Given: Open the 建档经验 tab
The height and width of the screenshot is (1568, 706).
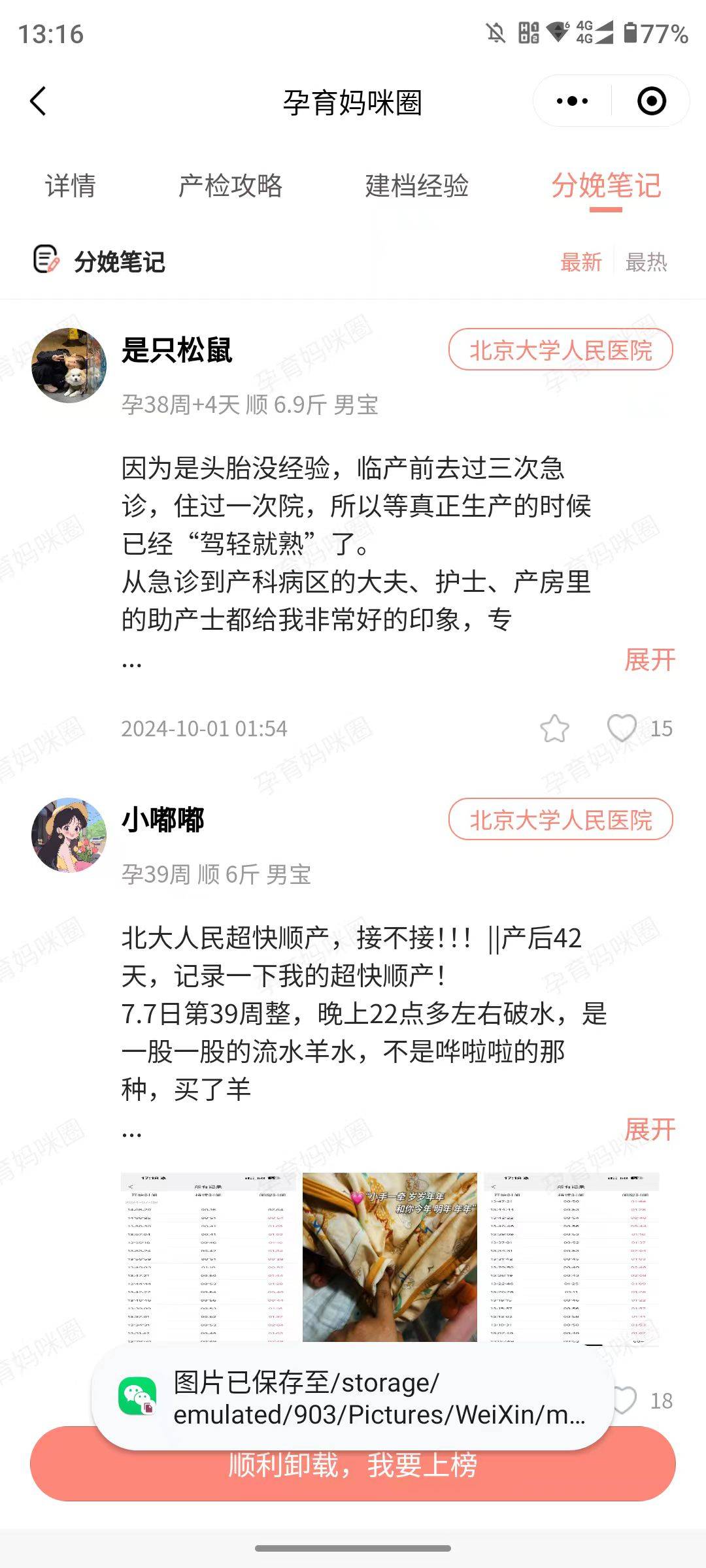Looking at the screenshot, I should [x=416, y=186].
